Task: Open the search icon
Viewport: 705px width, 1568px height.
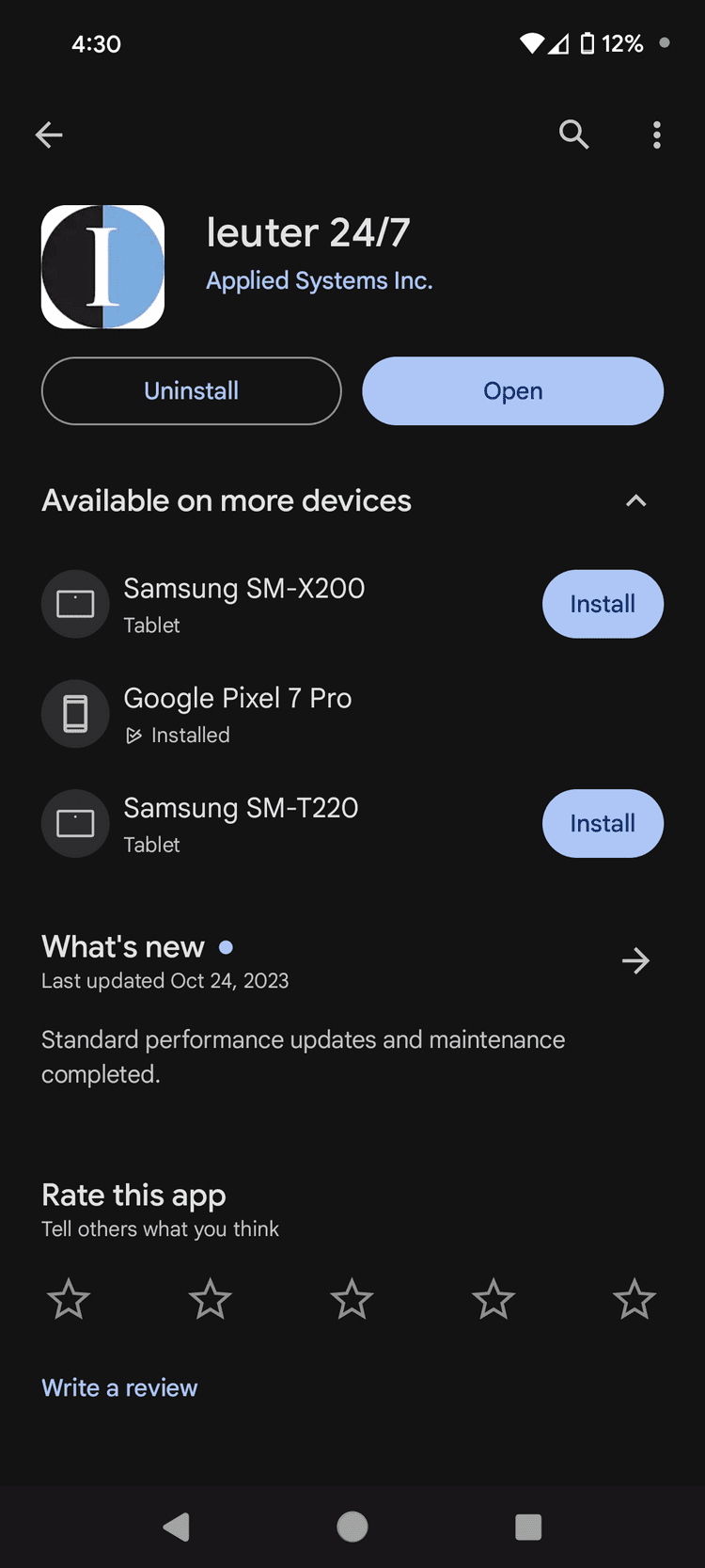Action: [573, 135]
